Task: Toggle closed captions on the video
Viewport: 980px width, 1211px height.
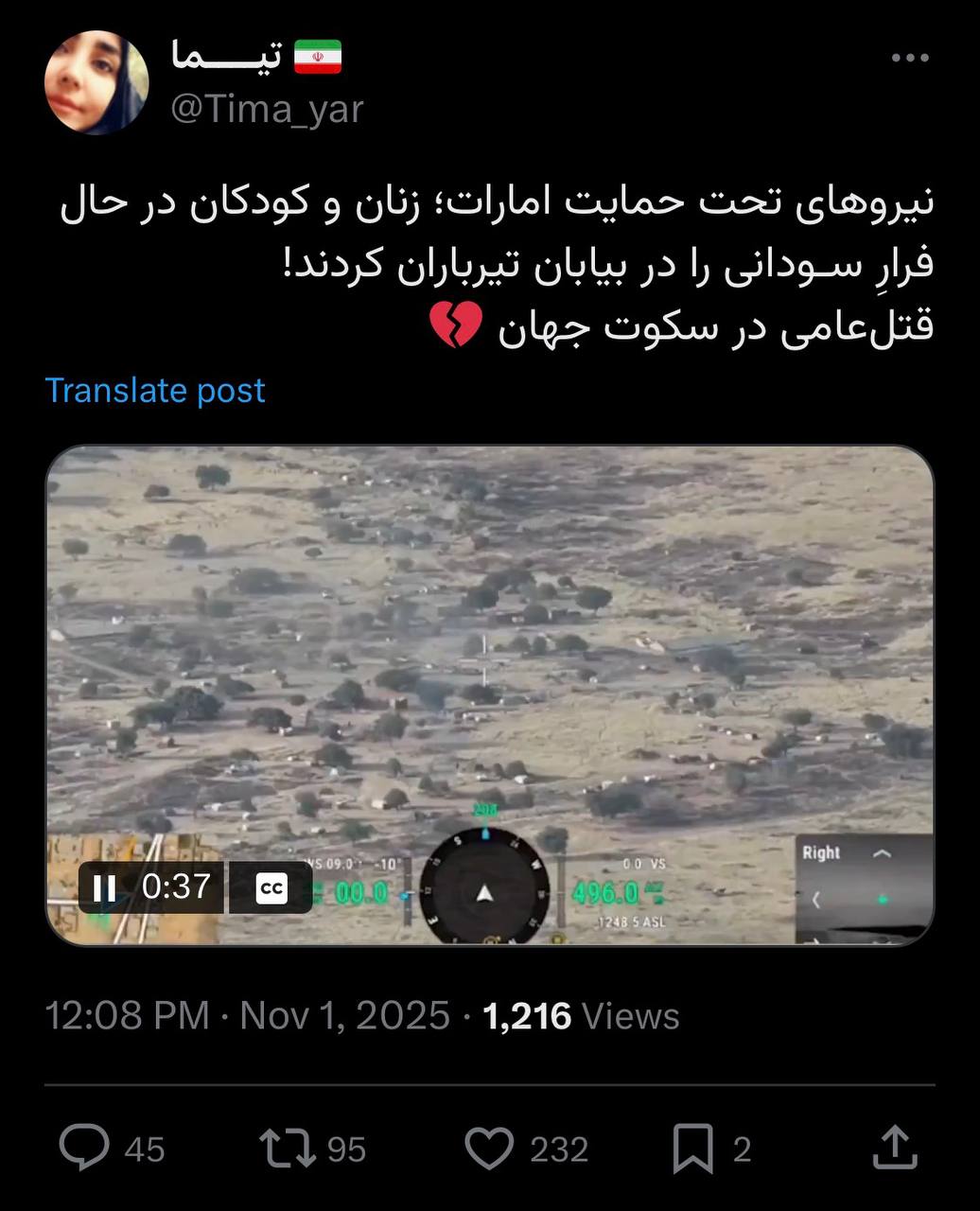Action: tap(271, 888)
